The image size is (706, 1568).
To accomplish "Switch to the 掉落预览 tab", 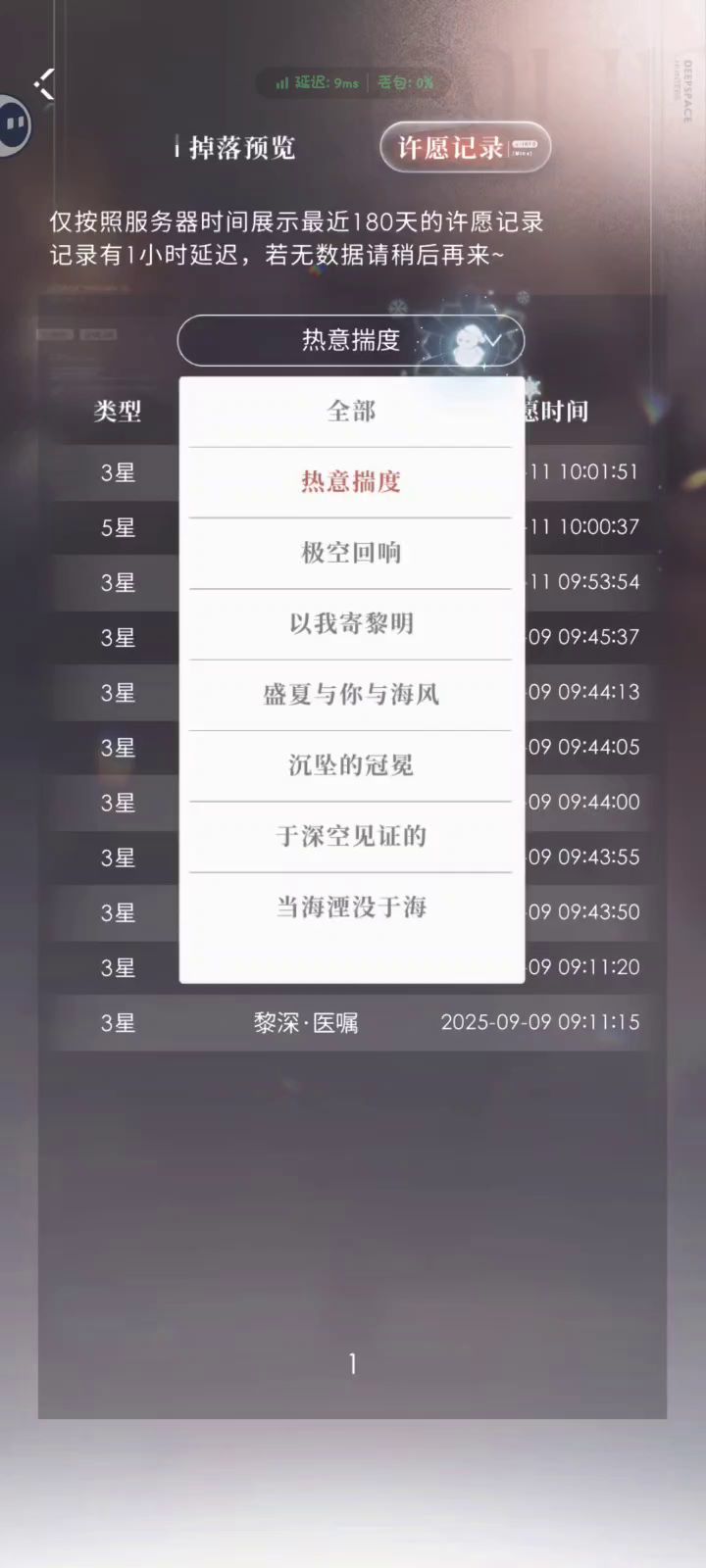I will (241, 148).
